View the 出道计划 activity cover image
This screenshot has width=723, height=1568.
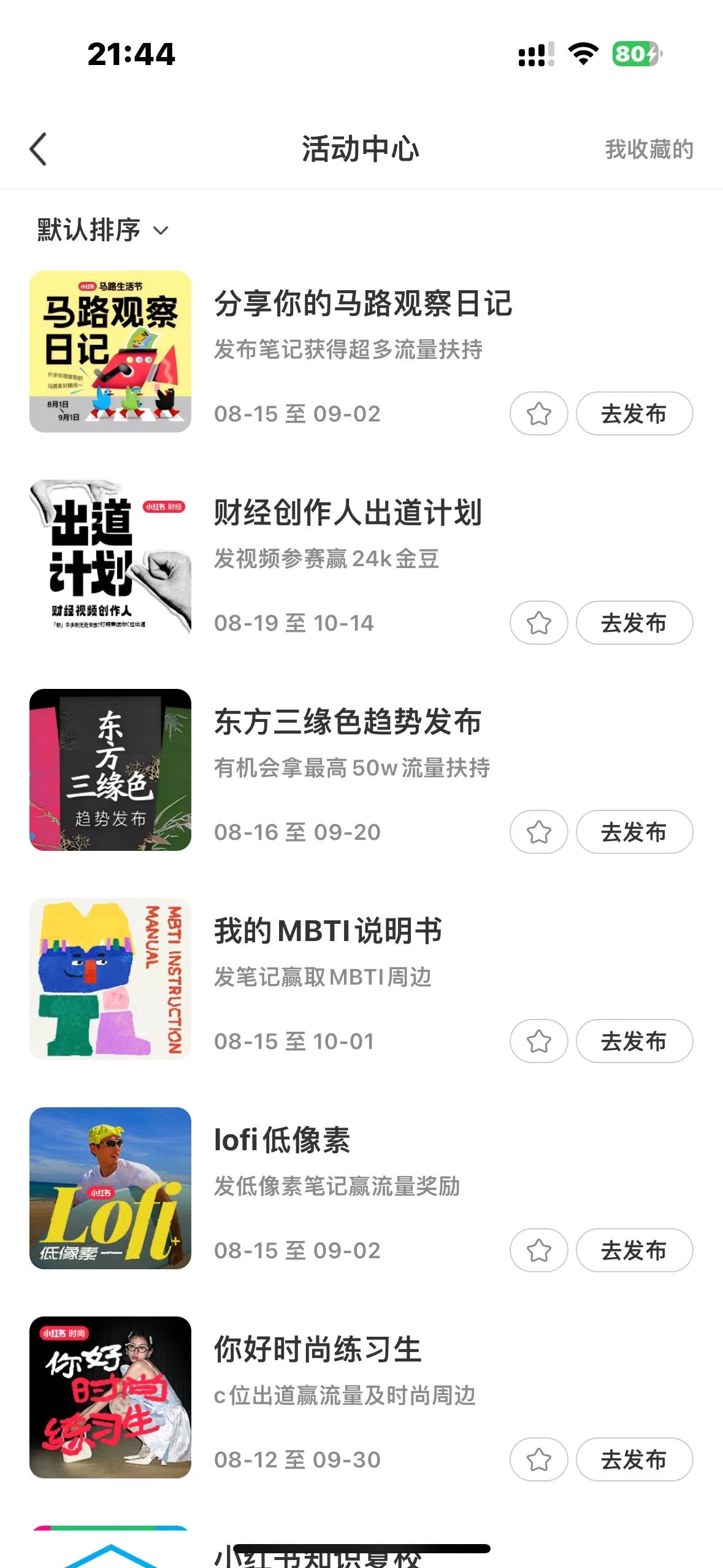pyautogui.click(x=110, y=561)
